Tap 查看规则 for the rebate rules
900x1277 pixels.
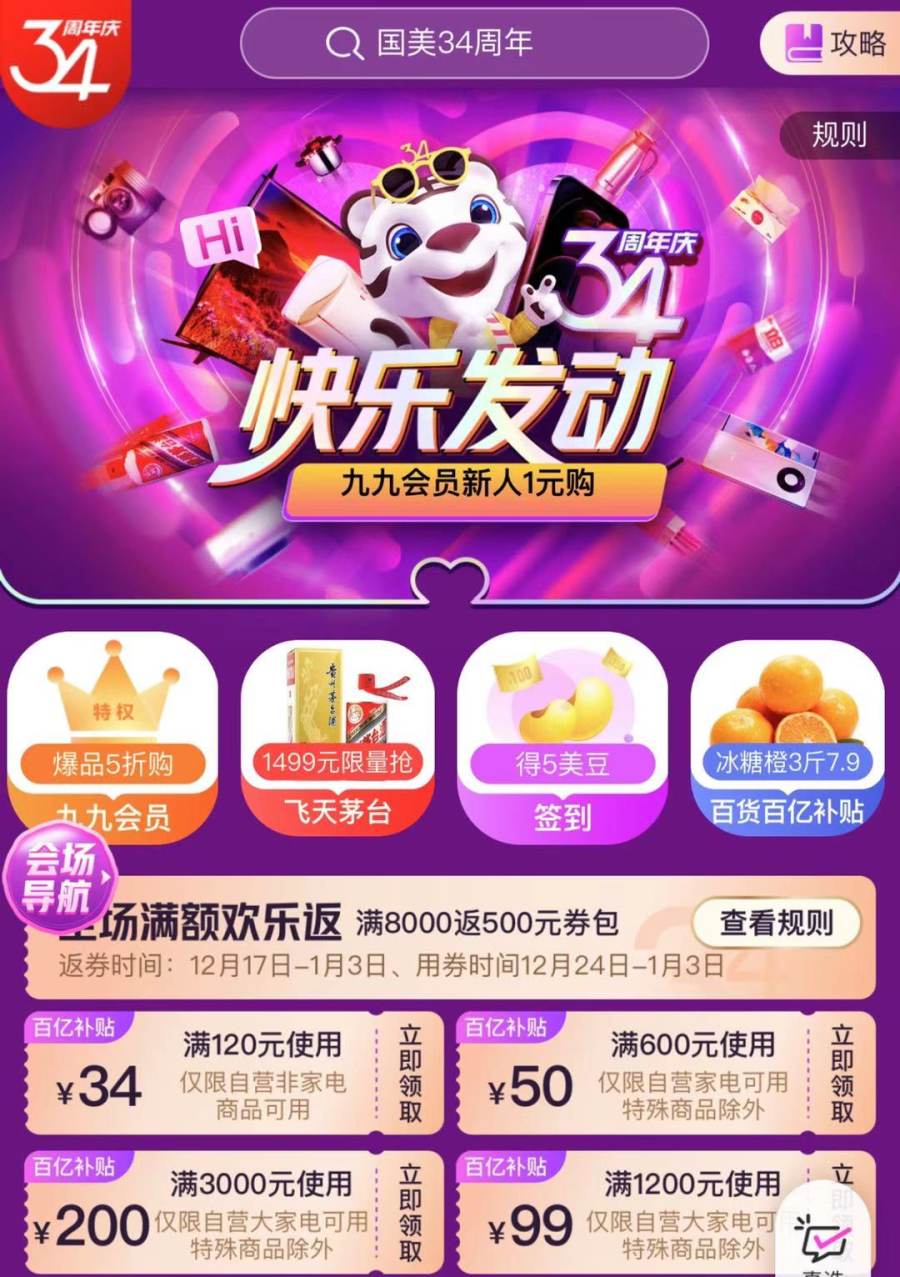coord(776,923)
